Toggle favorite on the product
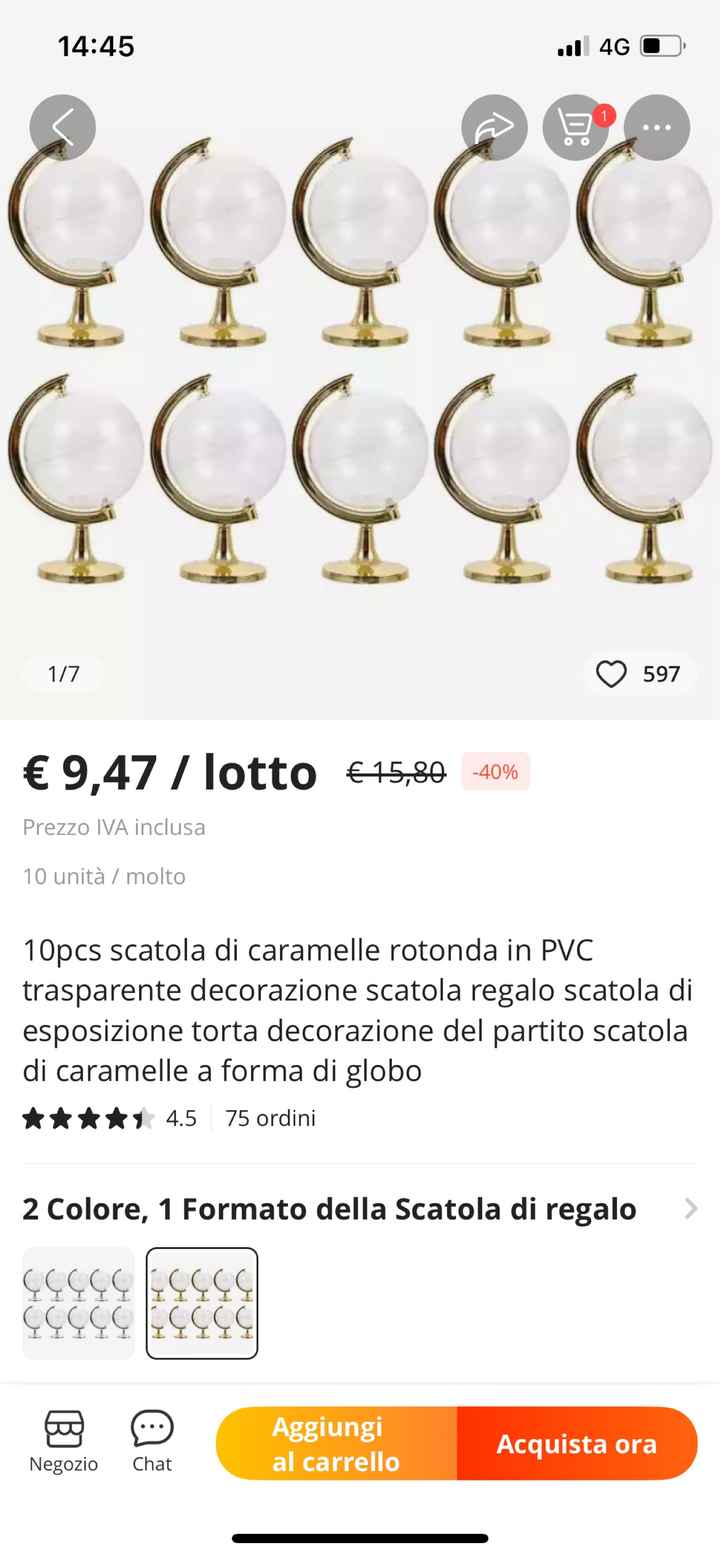720x1557 pixels. click(611, 674)
